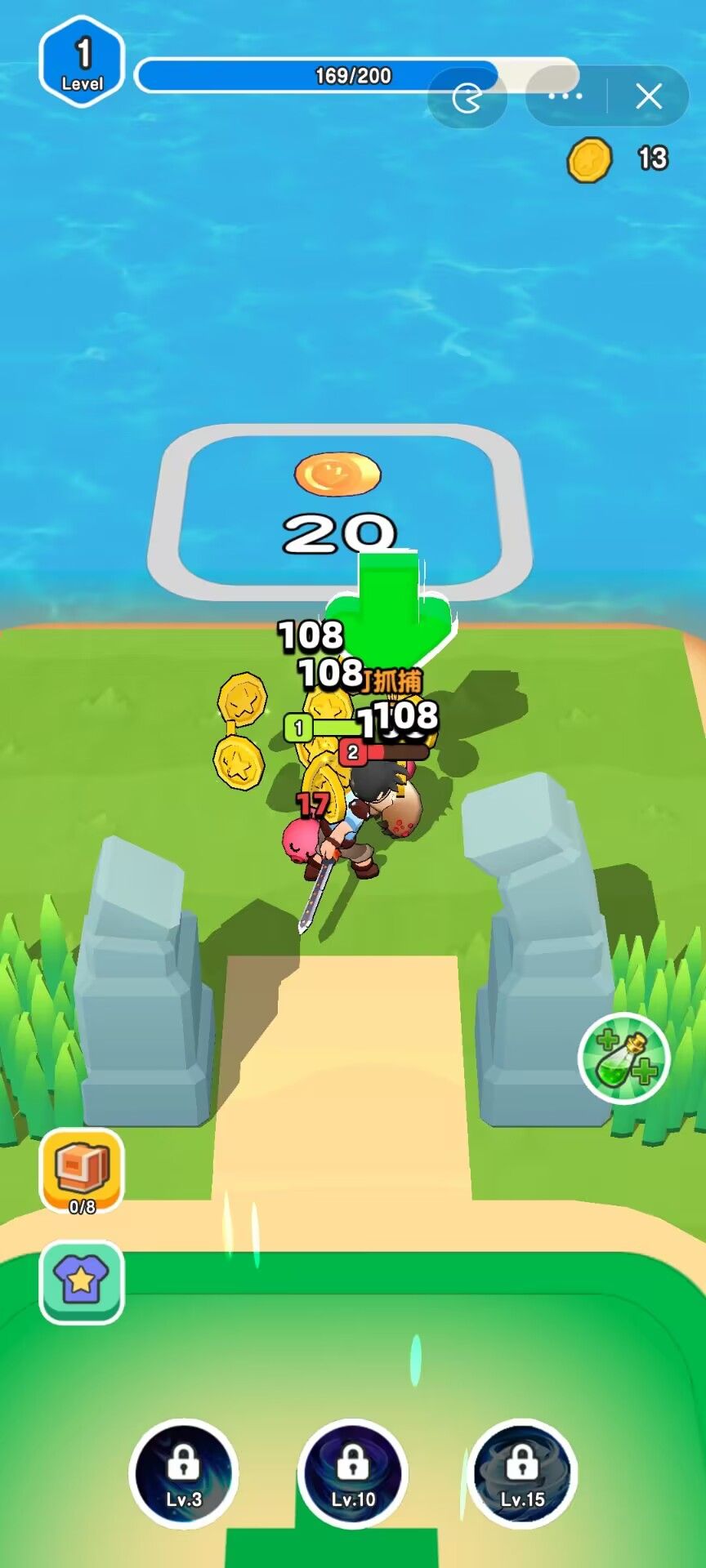Image resolution: width=706 pixels, height=1568 pixels.
Task: Open the outfit shirt button with star
Action: (82, 1281)
